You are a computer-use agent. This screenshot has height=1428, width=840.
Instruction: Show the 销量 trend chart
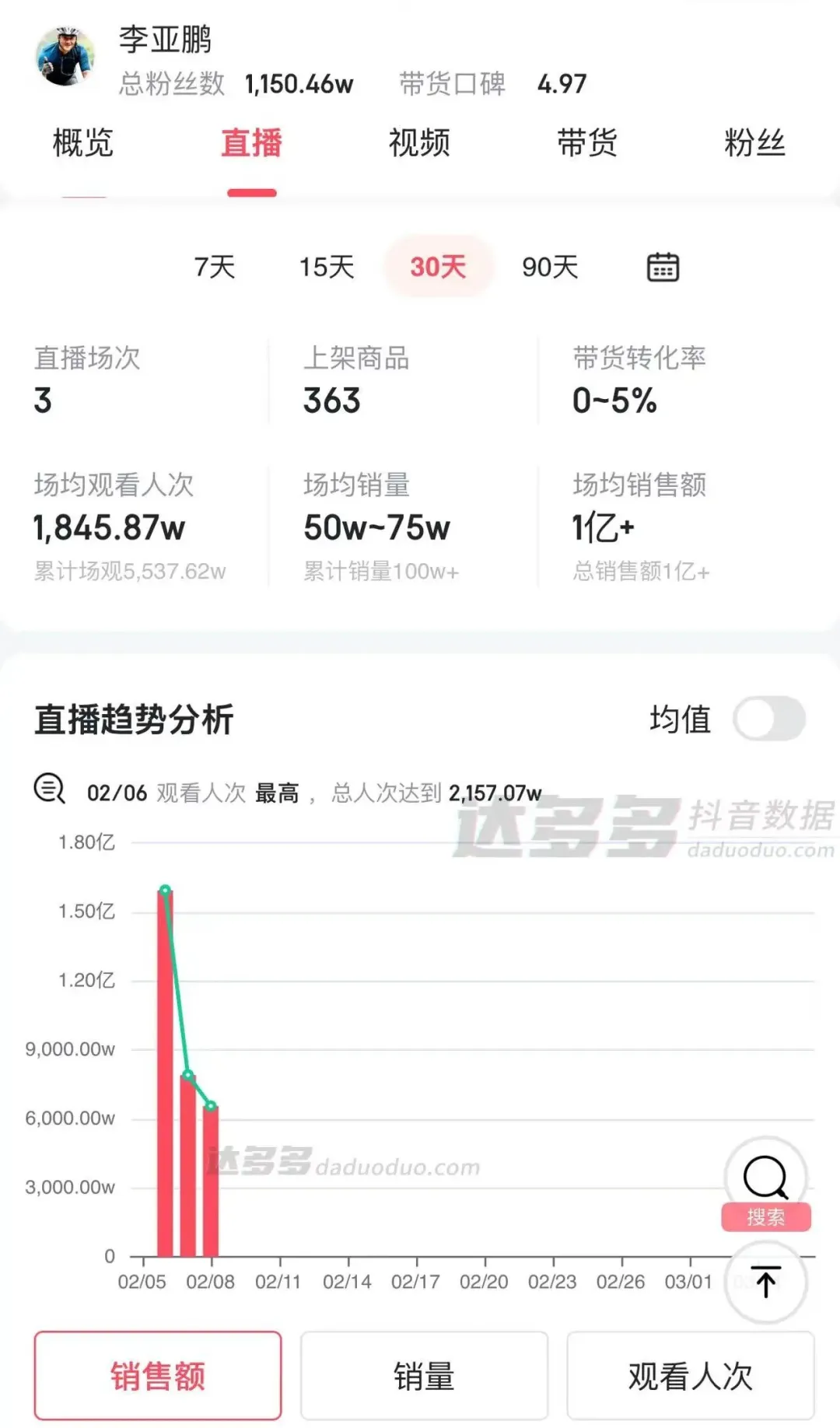(424, 1375)
